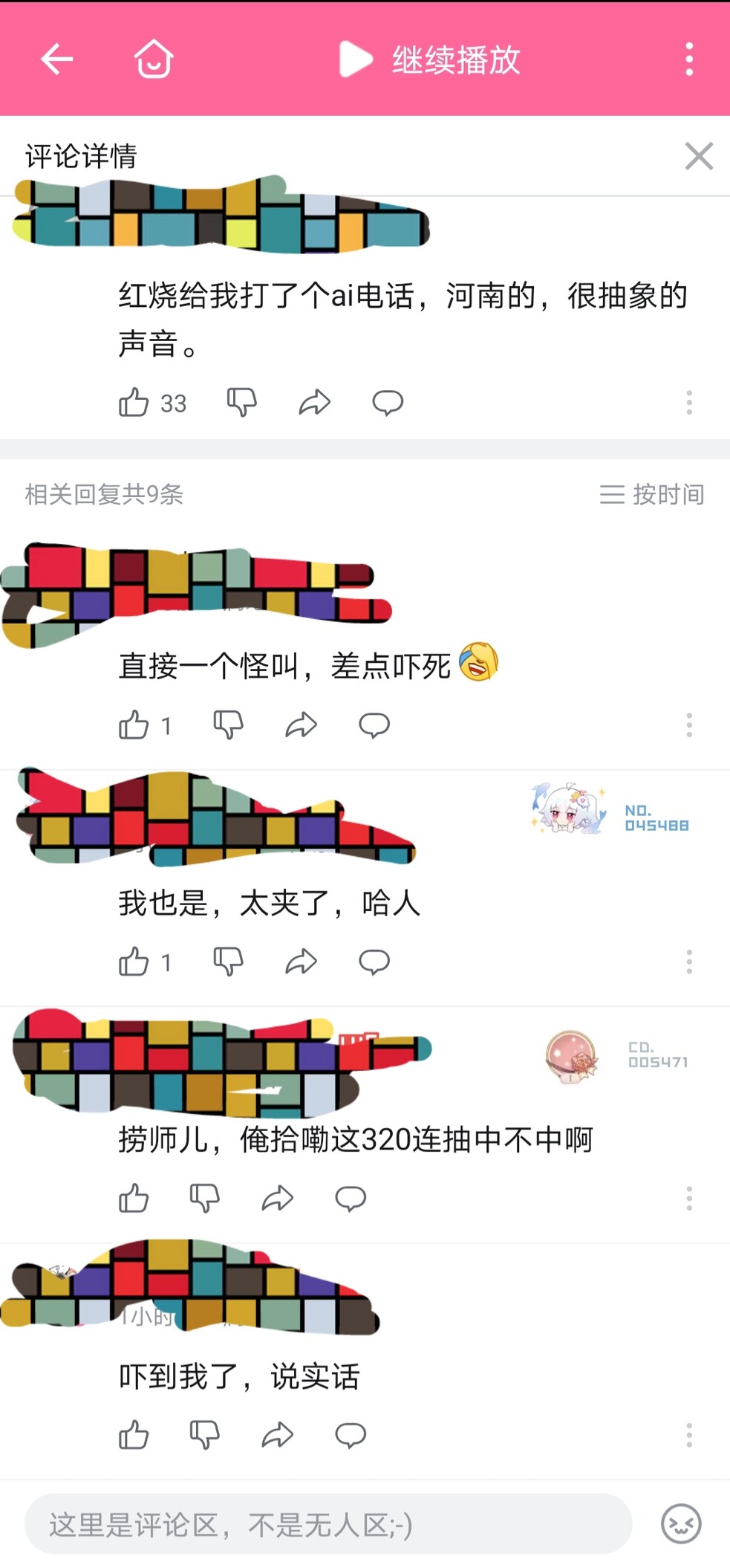Image resolution: width=730 pixels, height=1568 pixels.
Task: Focus the comment input box at bottom
Action: 328,1524
